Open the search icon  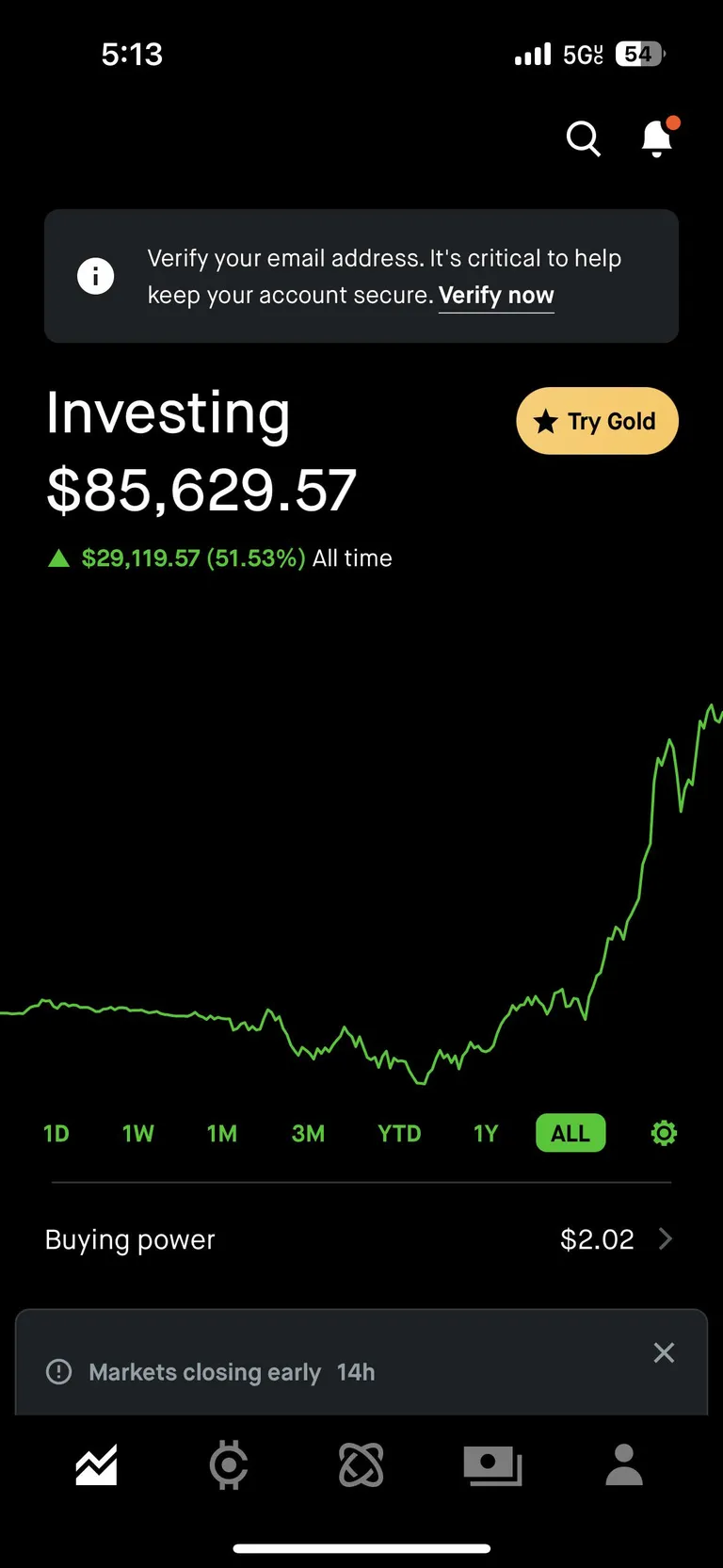pyautogui.click(x=583, y=138)
